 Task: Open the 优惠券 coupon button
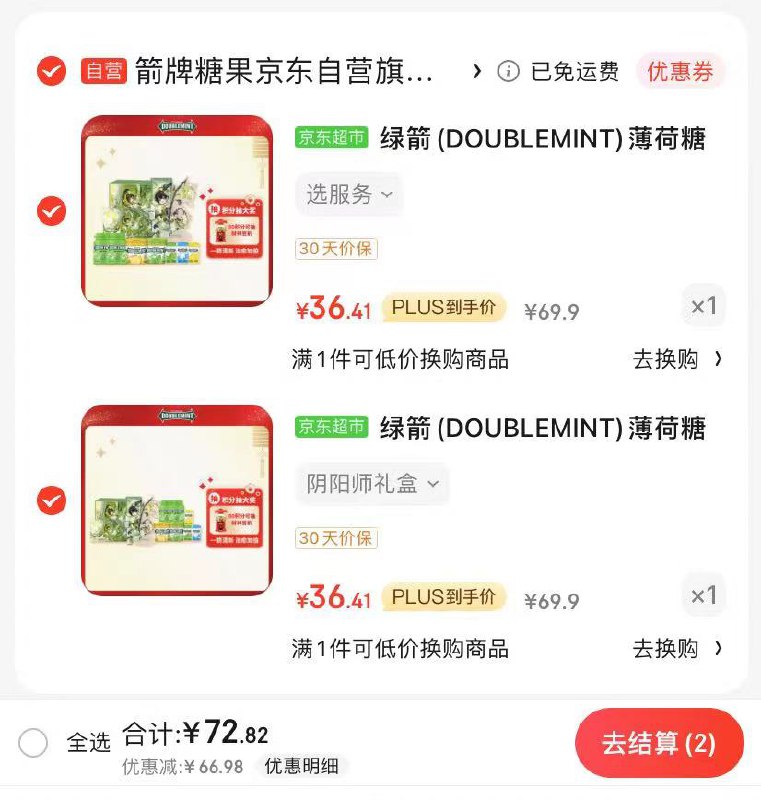pos(680,72)
